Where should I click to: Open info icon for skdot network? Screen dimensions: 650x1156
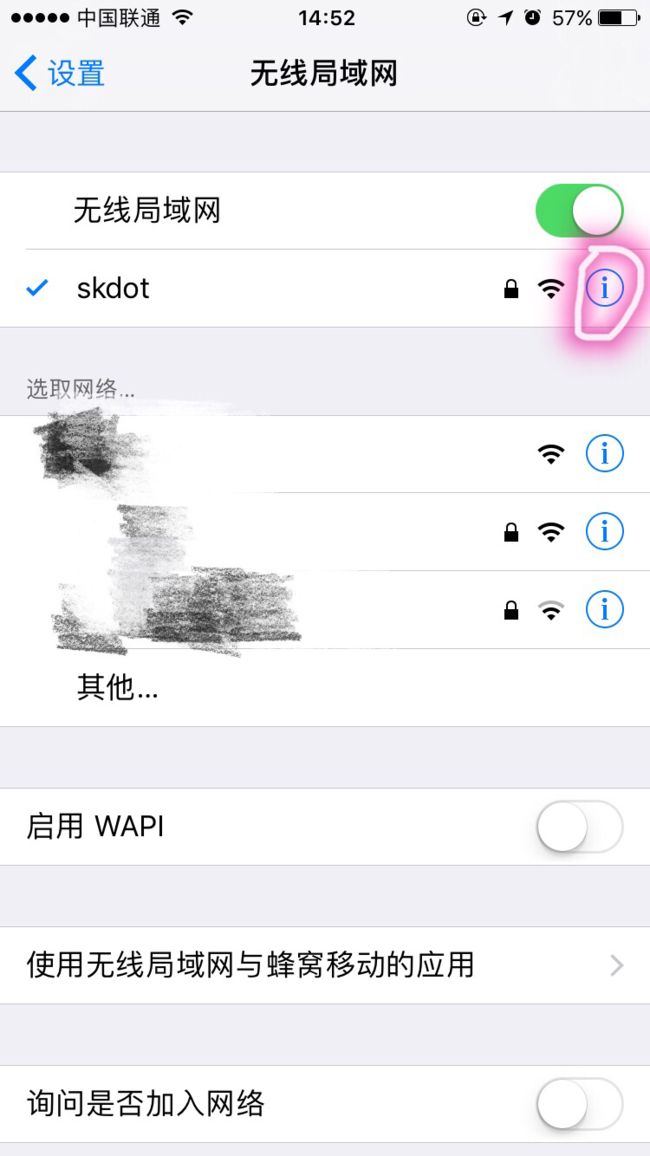point(604,288)
